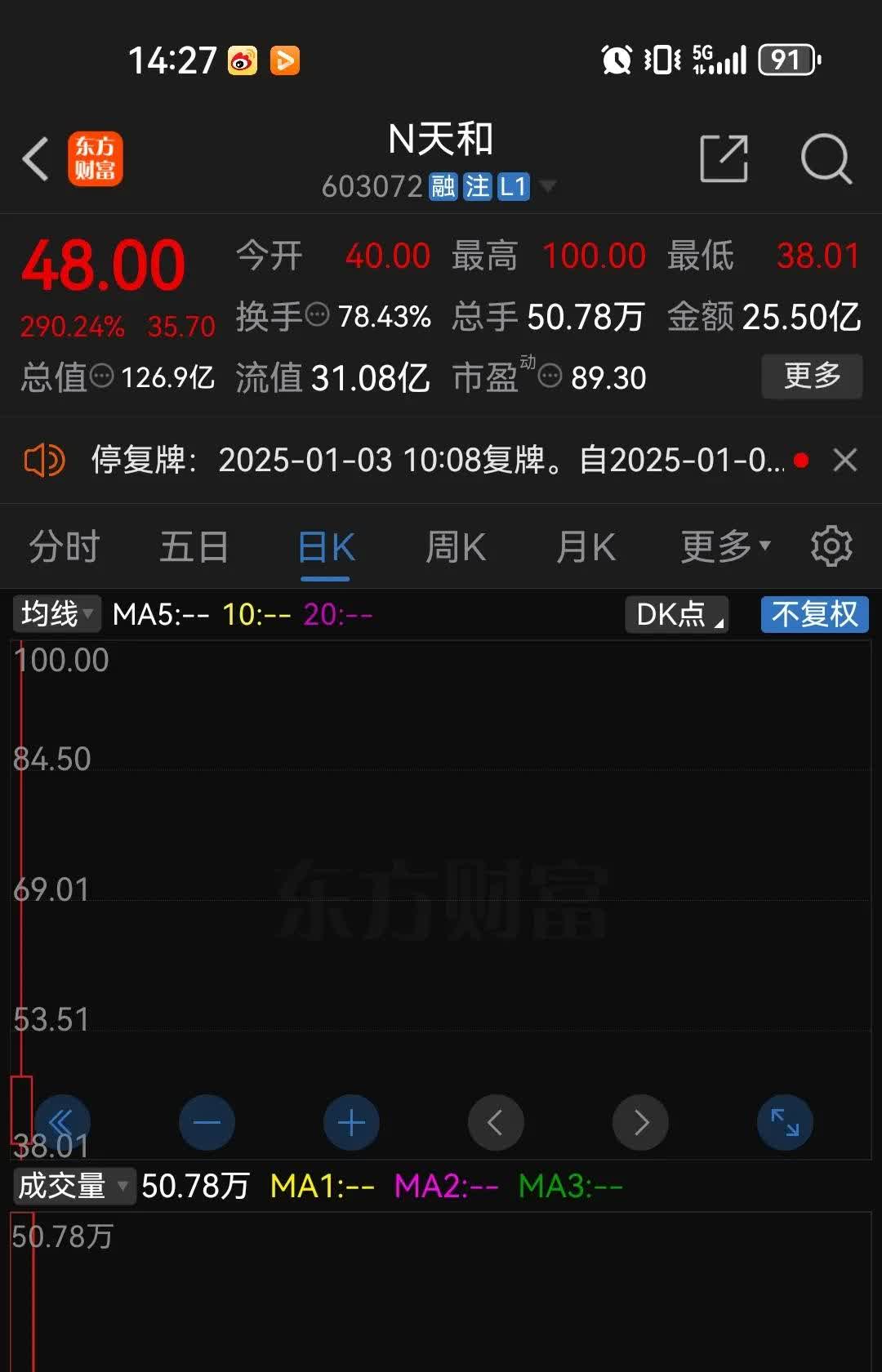The height and width of the screenshot is (1372, 882).
Task: Tap the zoom-out minus icon on chart
Action: click(x=207, y=1122)
